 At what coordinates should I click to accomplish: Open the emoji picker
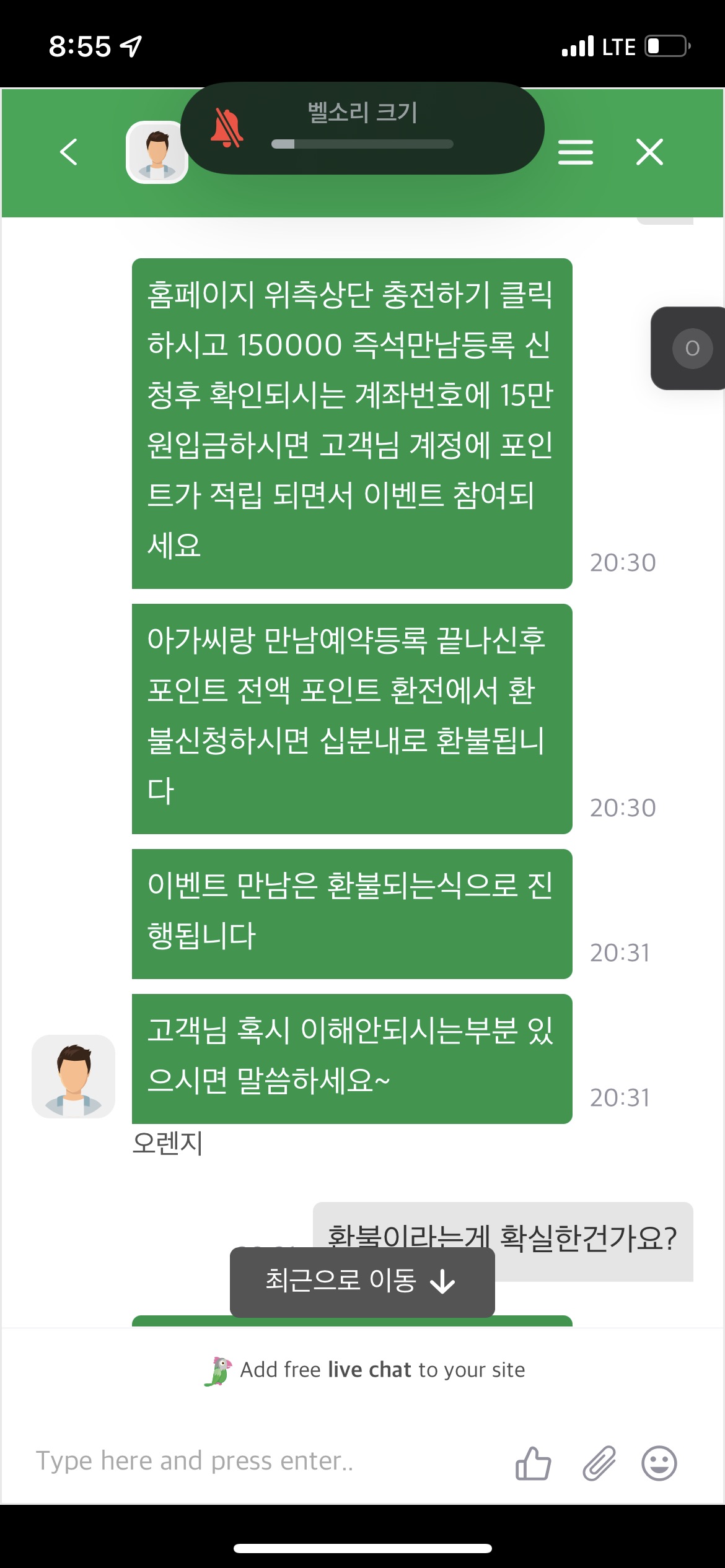click(x=659, y=1463)
